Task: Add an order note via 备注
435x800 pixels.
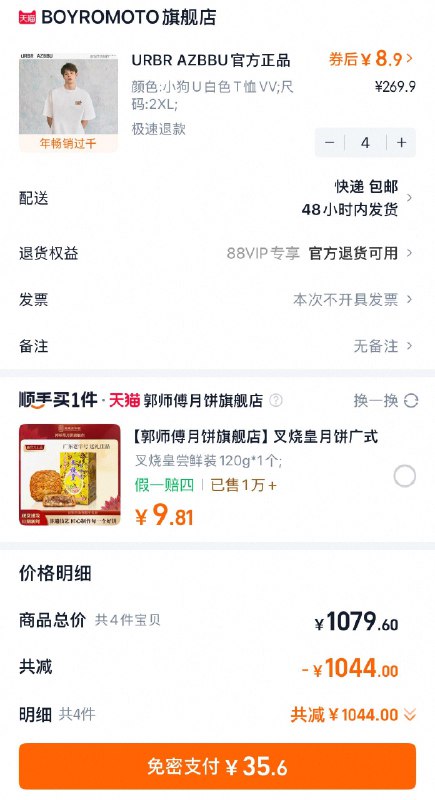Action: click(x=217, y=346)
